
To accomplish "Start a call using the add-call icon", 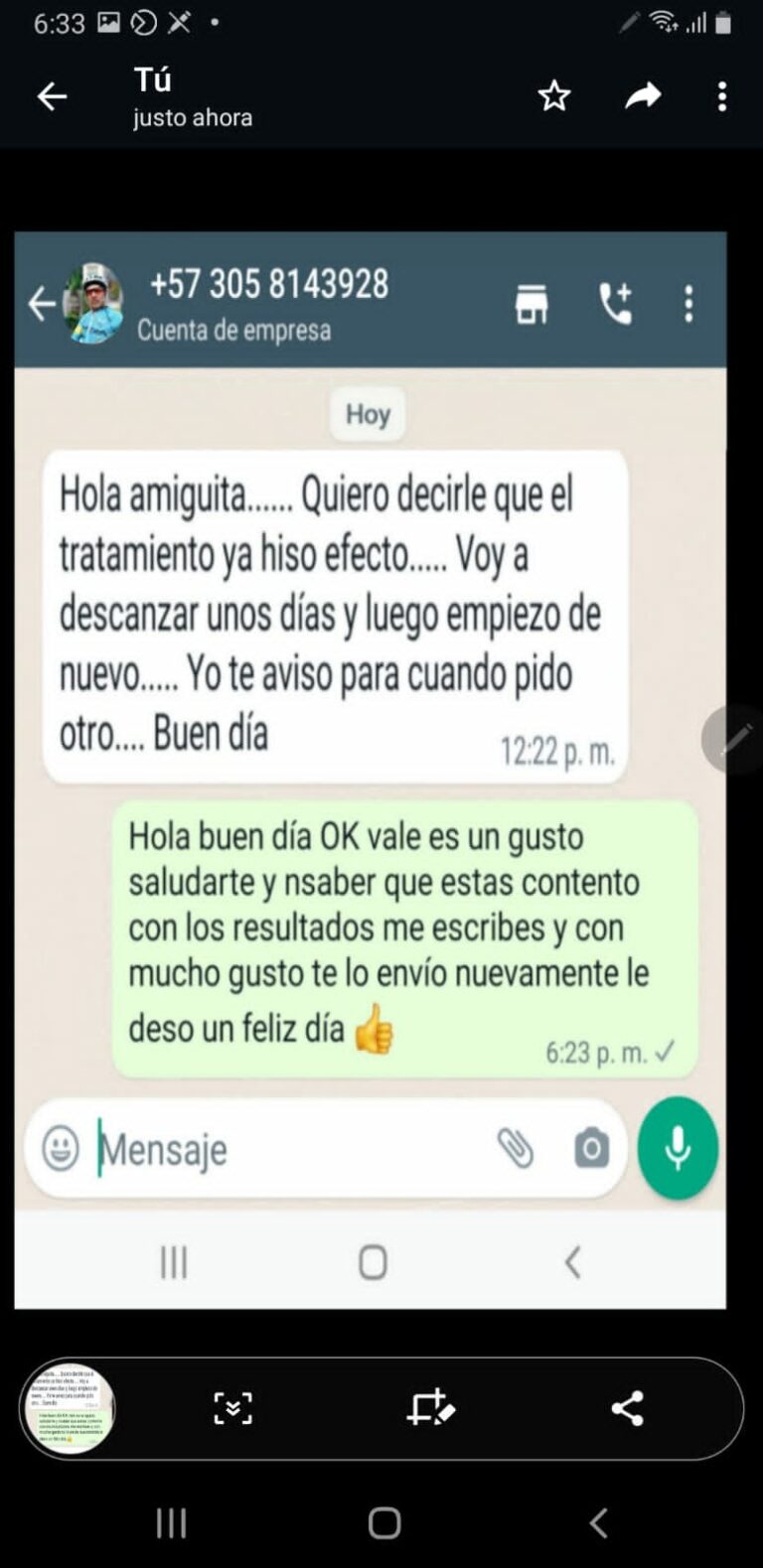I will coord(616,304).
